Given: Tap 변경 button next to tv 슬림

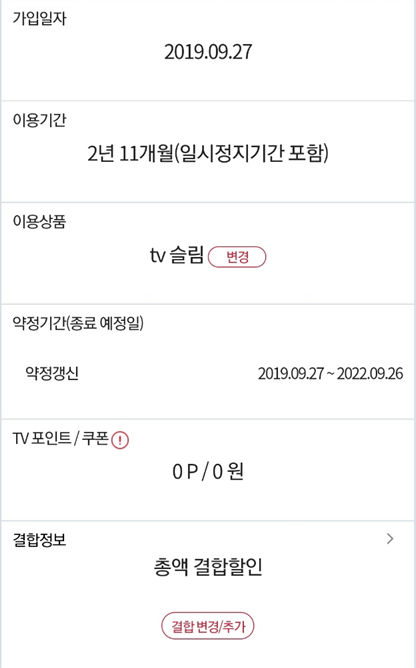Looking at the screenshot, I should point(237,257).
